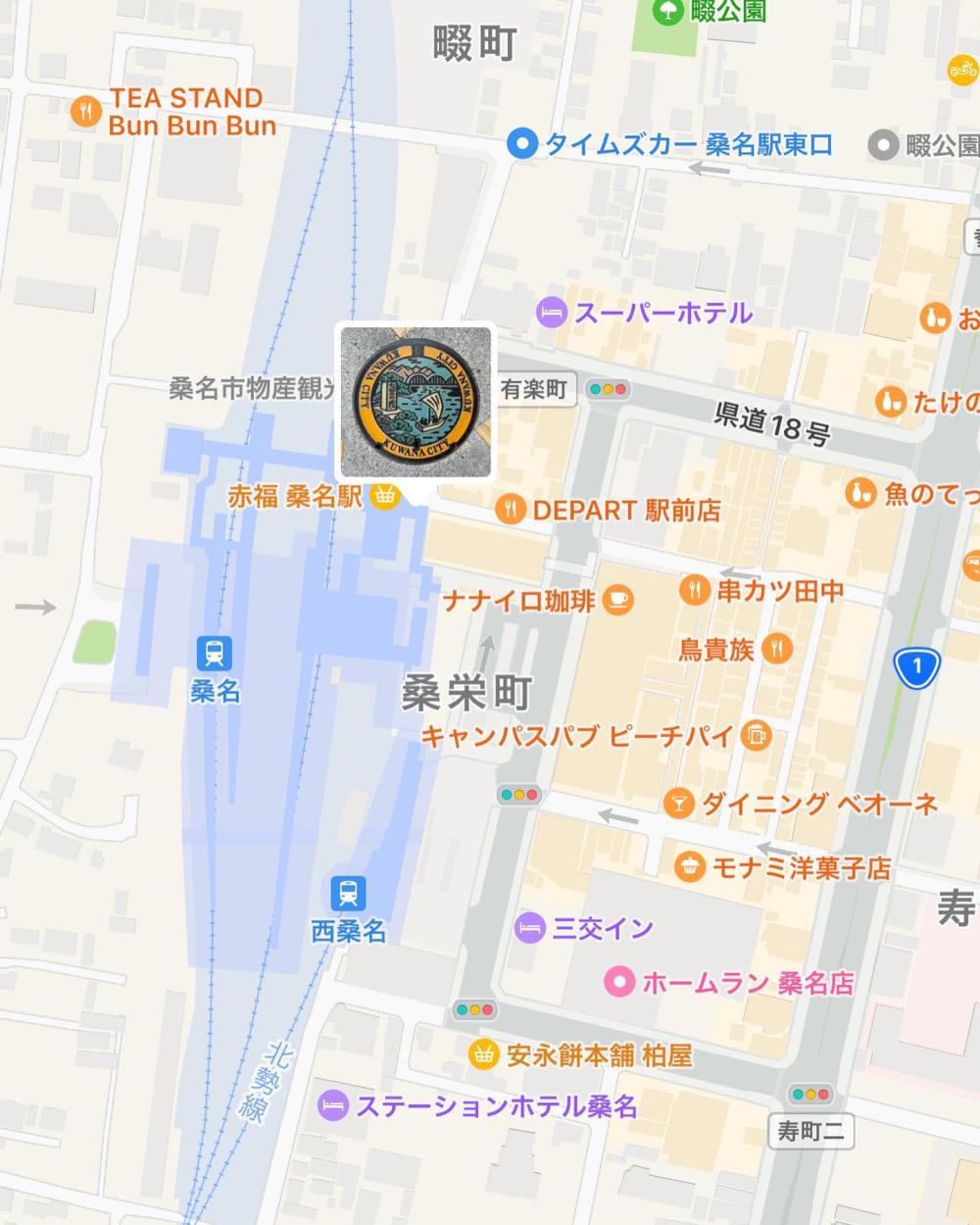Open キャンパスパブ ピーチパイ pub marker
980x1225 pixels.
point(755,735)
